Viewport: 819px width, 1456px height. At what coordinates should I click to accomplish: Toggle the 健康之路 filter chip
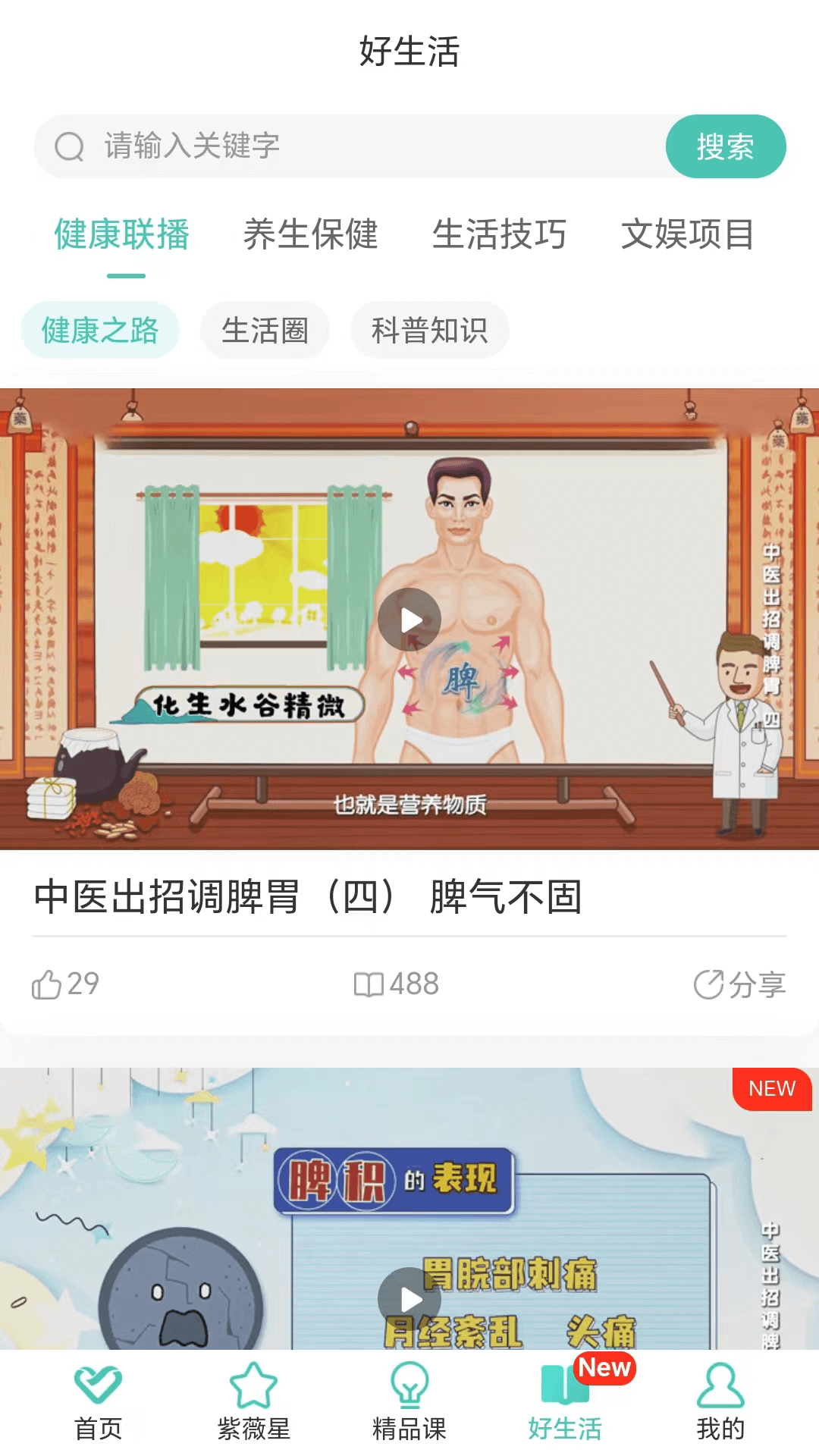101,328
